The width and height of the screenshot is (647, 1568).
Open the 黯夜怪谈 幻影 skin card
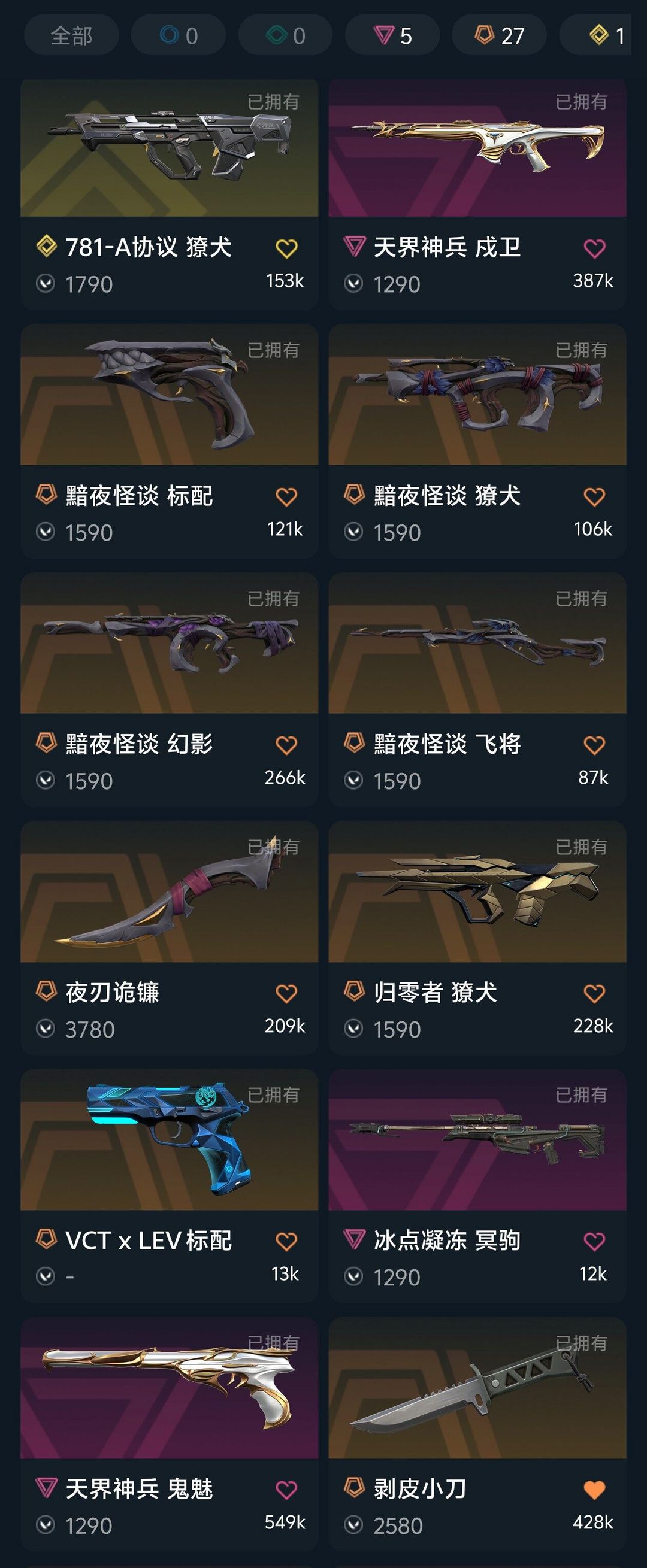(170, 644)
